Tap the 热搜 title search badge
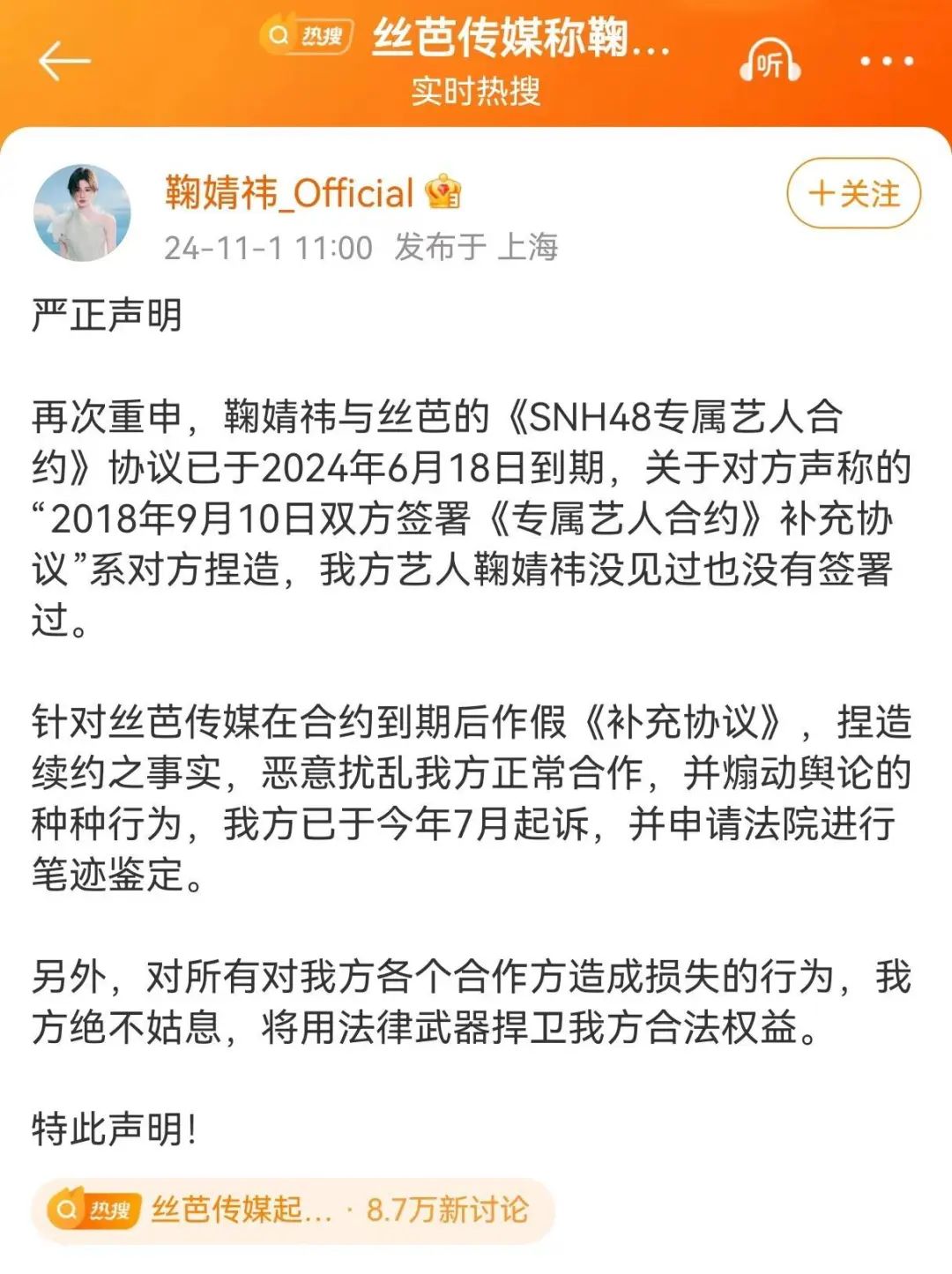Image resolution: width=952 pixels, height=1274 pixels. tap(308, 36)
